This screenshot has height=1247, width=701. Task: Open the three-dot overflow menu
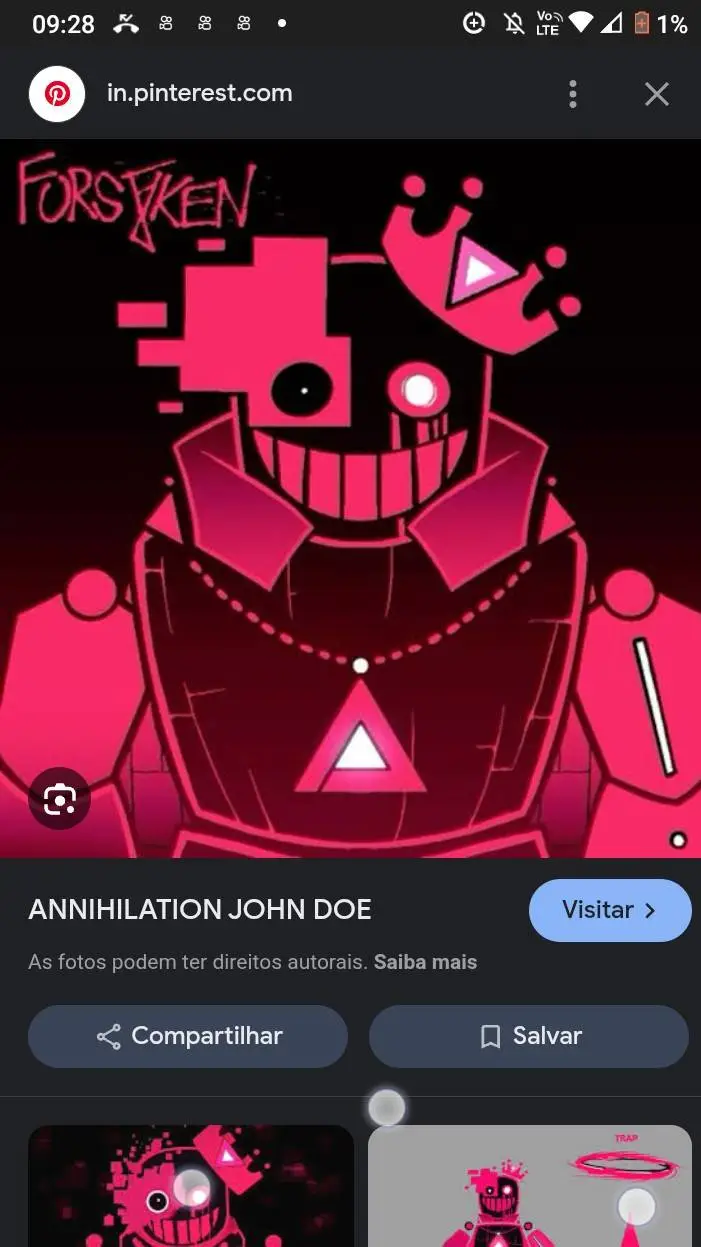click(573, 94)
